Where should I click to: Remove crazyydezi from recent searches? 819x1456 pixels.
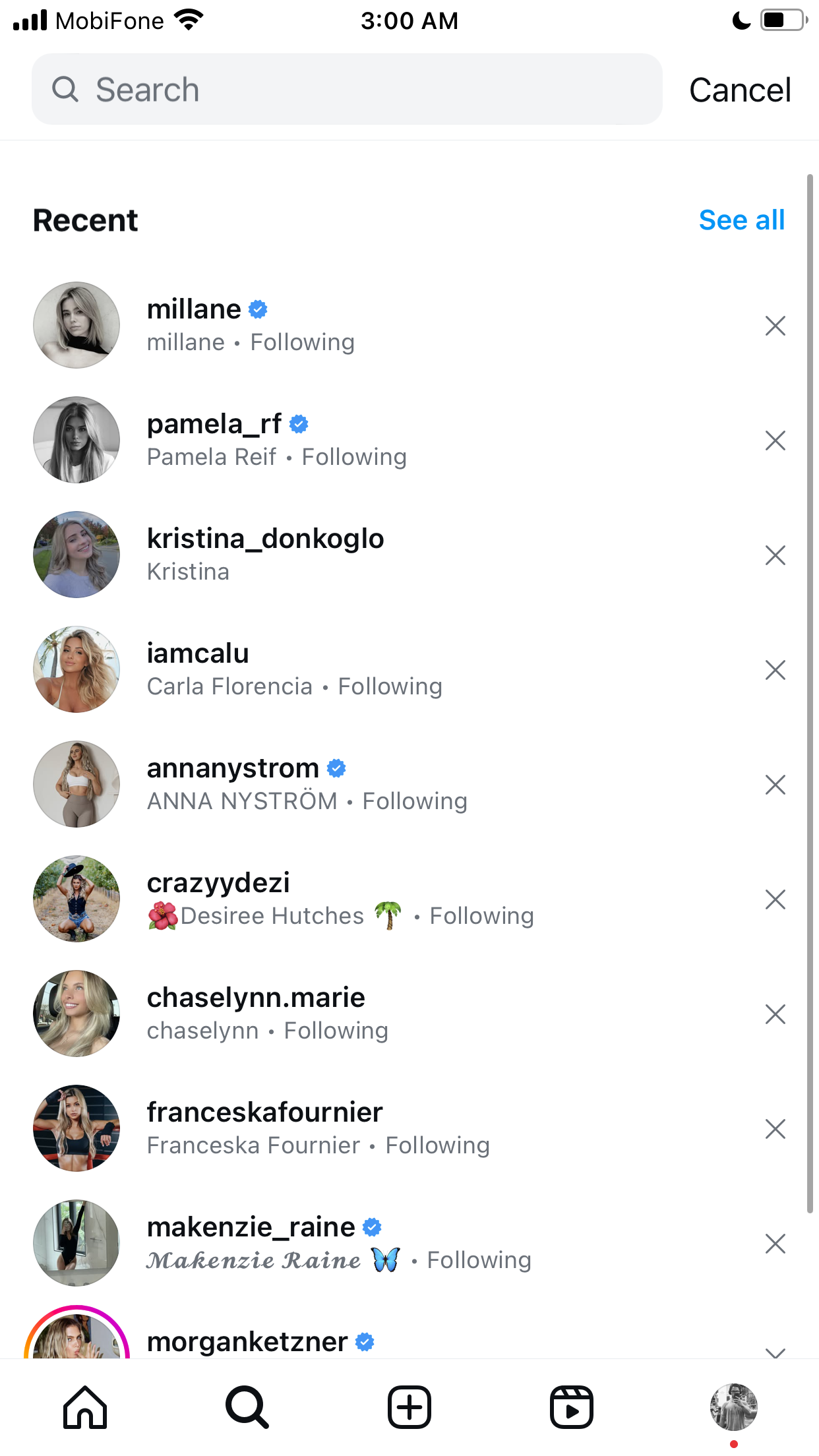775,899
